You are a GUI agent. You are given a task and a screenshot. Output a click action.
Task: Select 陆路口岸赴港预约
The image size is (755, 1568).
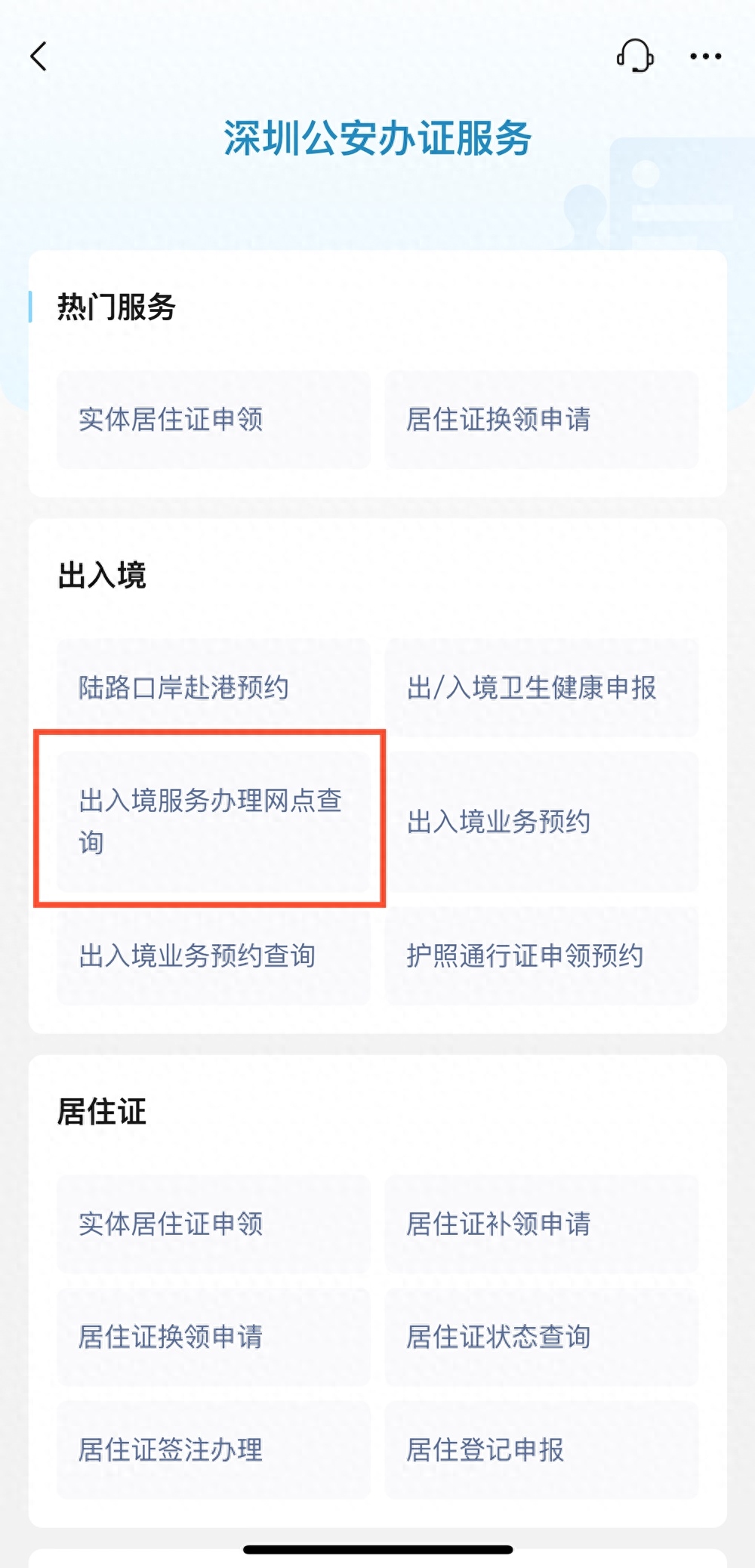(213, 687)
